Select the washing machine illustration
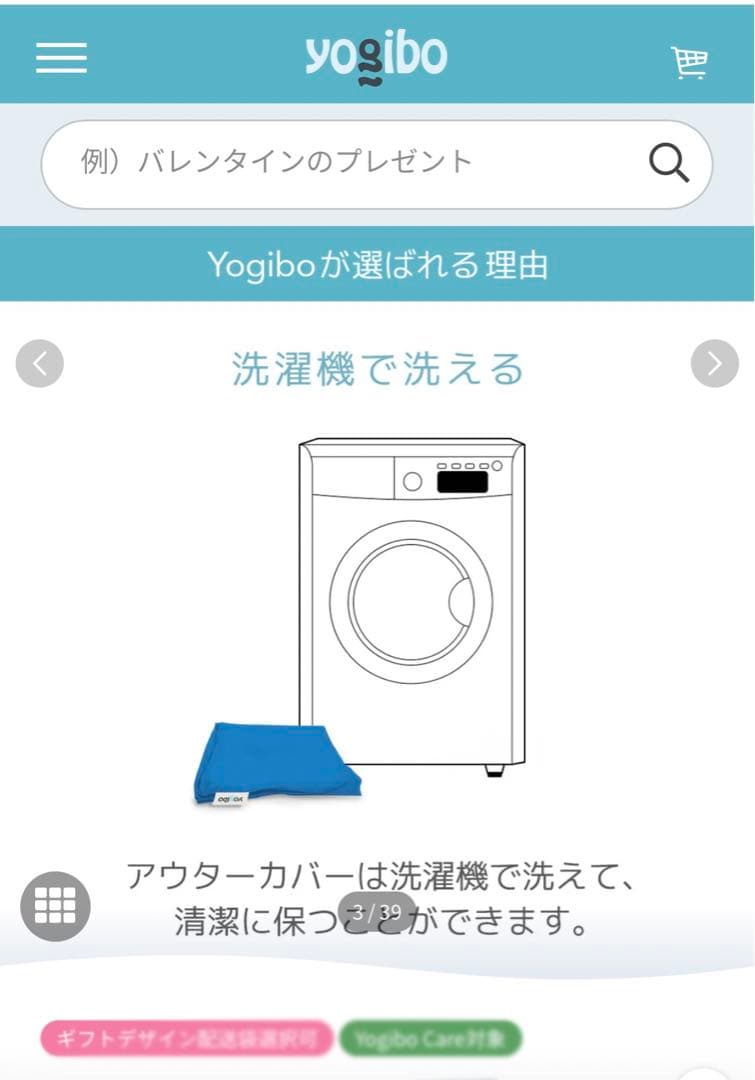The height and width of the screenshot is (1080, 755). [x=410, y=600]
